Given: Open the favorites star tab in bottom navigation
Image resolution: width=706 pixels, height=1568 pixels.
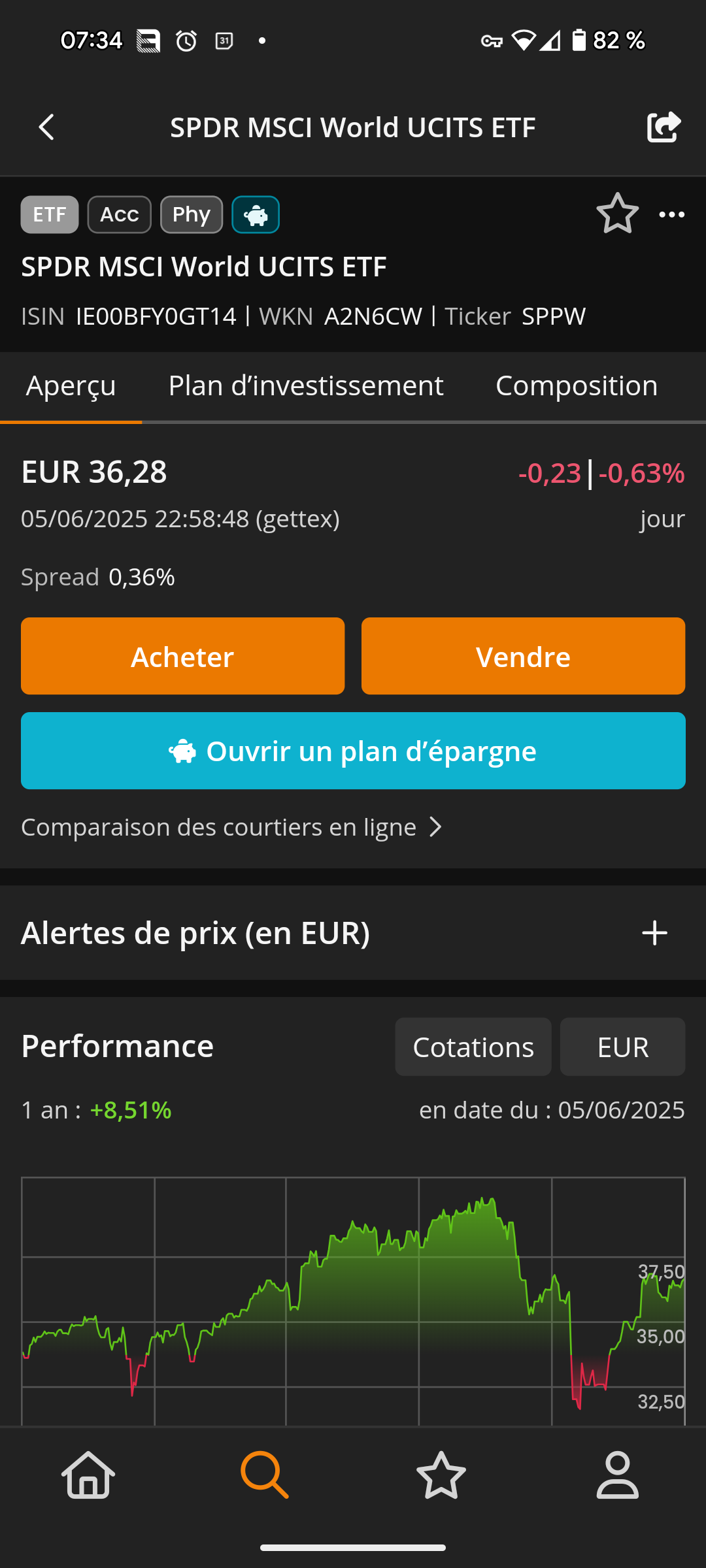Looking at the screenshot, I should coord(441,1475).
